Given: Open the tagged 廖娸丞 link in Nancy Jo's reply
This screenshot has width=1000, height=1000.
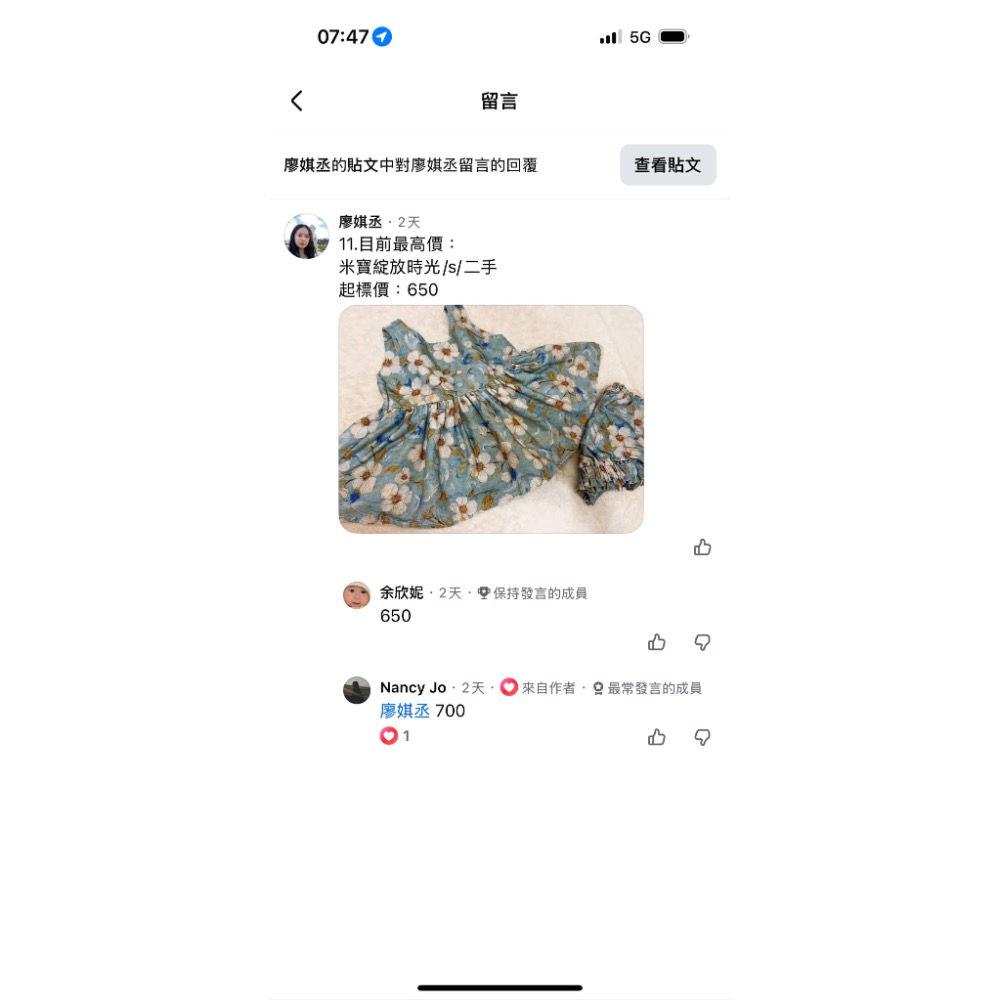Looking at the screenshot, I should tap(405, 711).
